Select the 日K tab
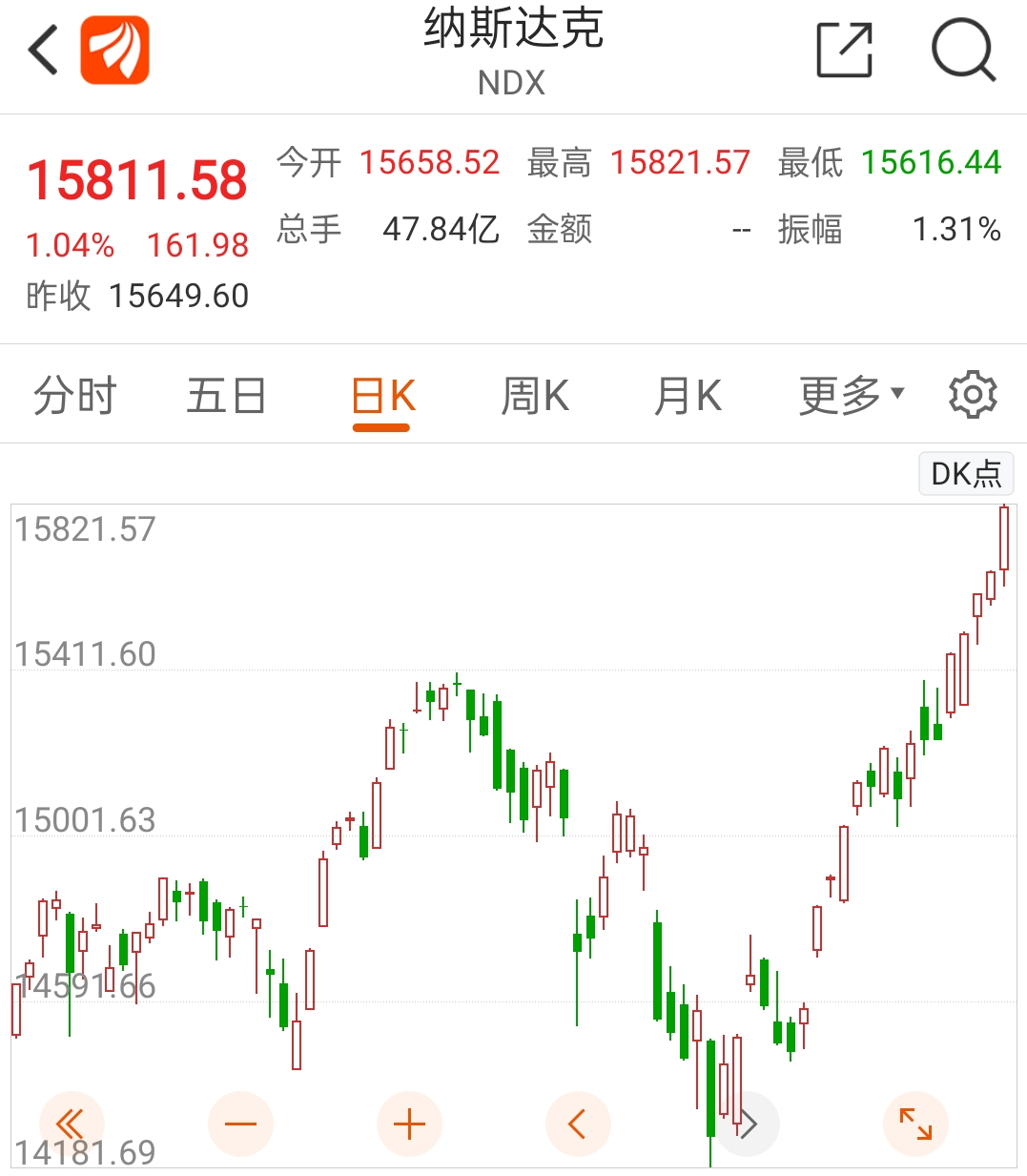The width and height of the screenshot is (1027, 1176). tap(381, 394)
